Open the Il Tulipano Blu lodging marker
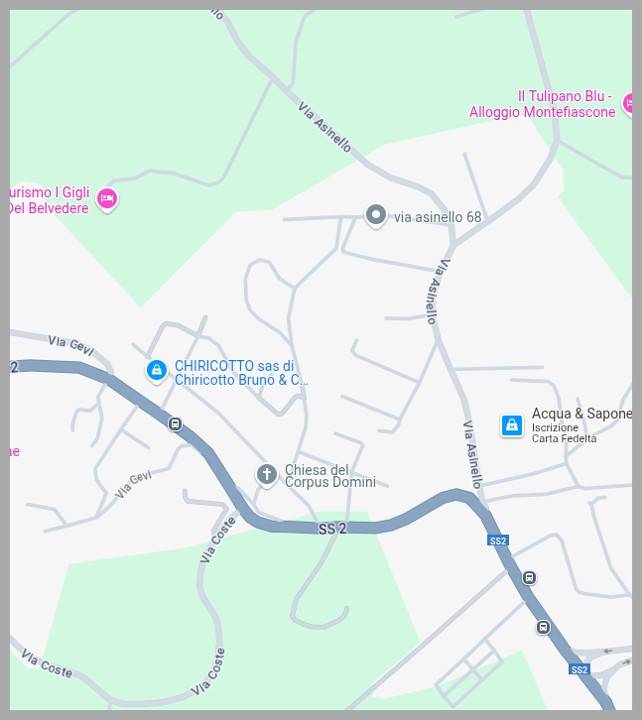The image size is (642, 720). 629,103
